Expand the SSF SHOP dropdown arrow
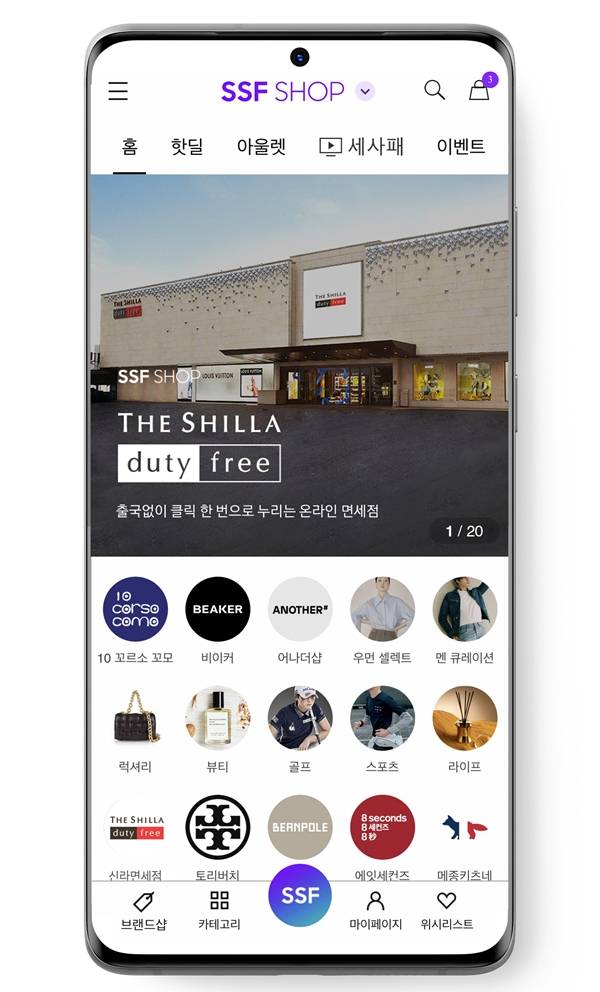Image resolution: width=600 pixels, height=992 pixels. tap(365, 92)
